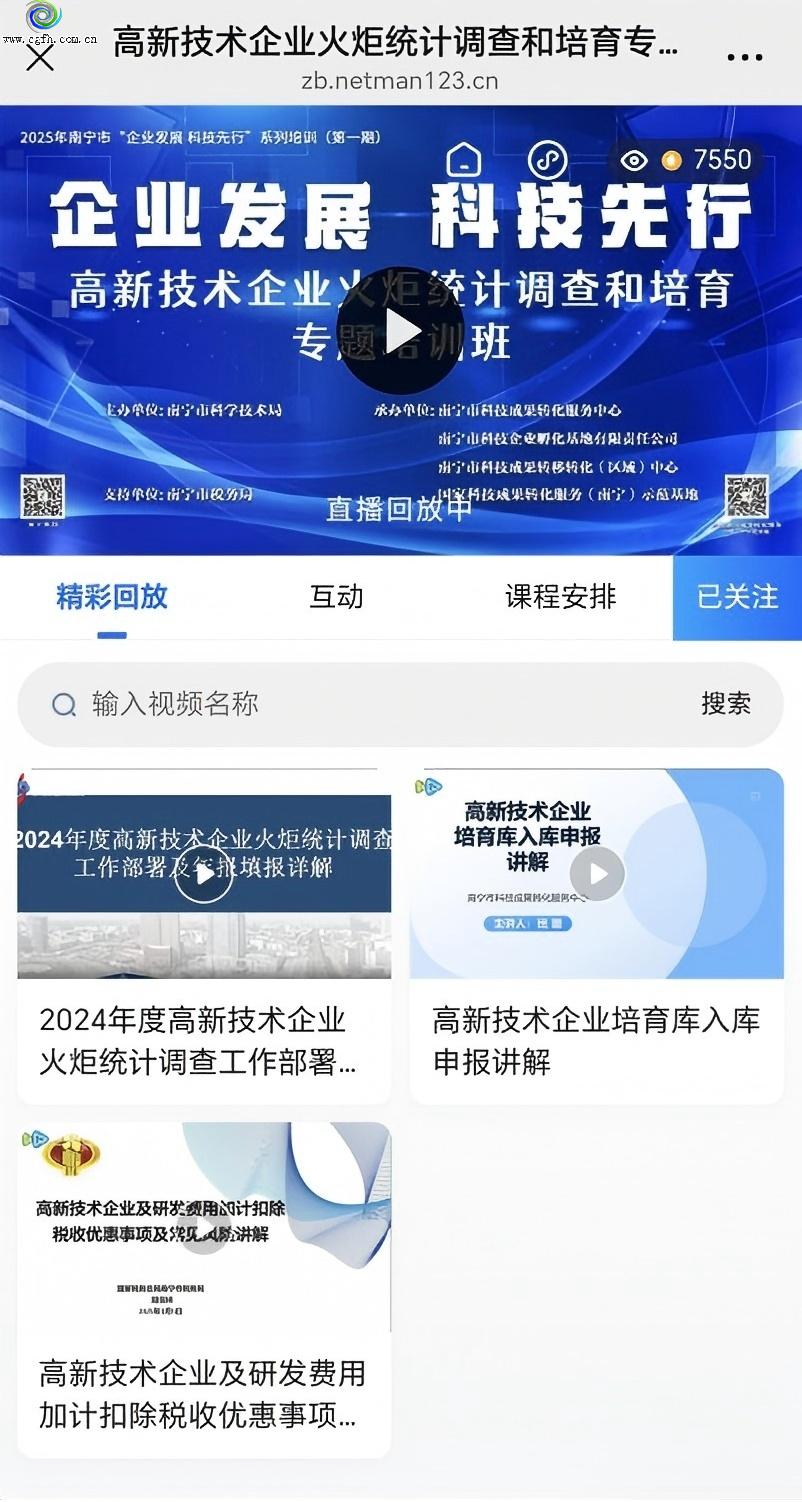Viewport: 802px width, 1502px height.
Task: Tap the 搜索 button
Action: (726, 704)
